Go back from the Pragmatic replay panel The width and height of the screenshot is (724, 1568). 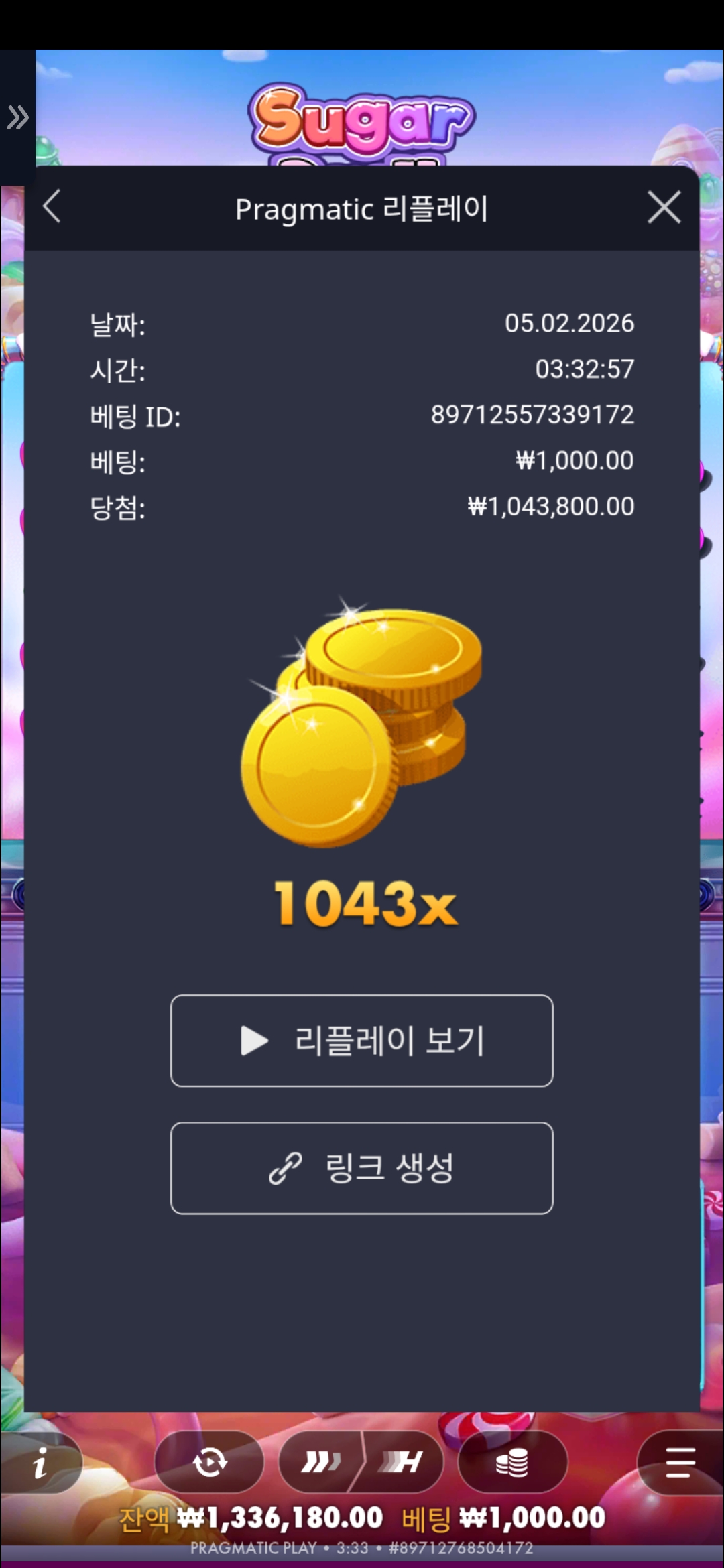click(52, 206)
